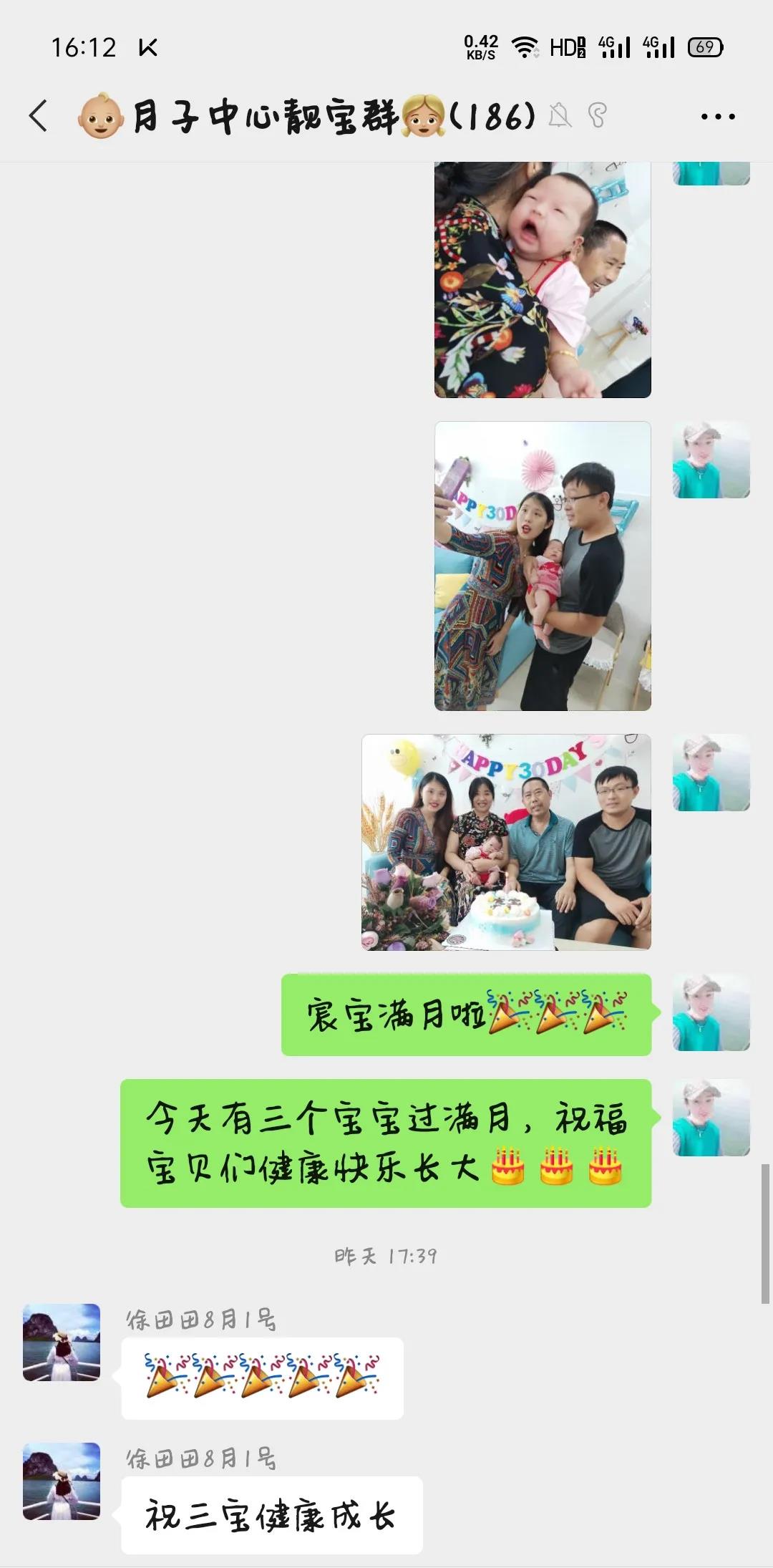
Task: Go back from the group chat
Action: pos(39,116)
